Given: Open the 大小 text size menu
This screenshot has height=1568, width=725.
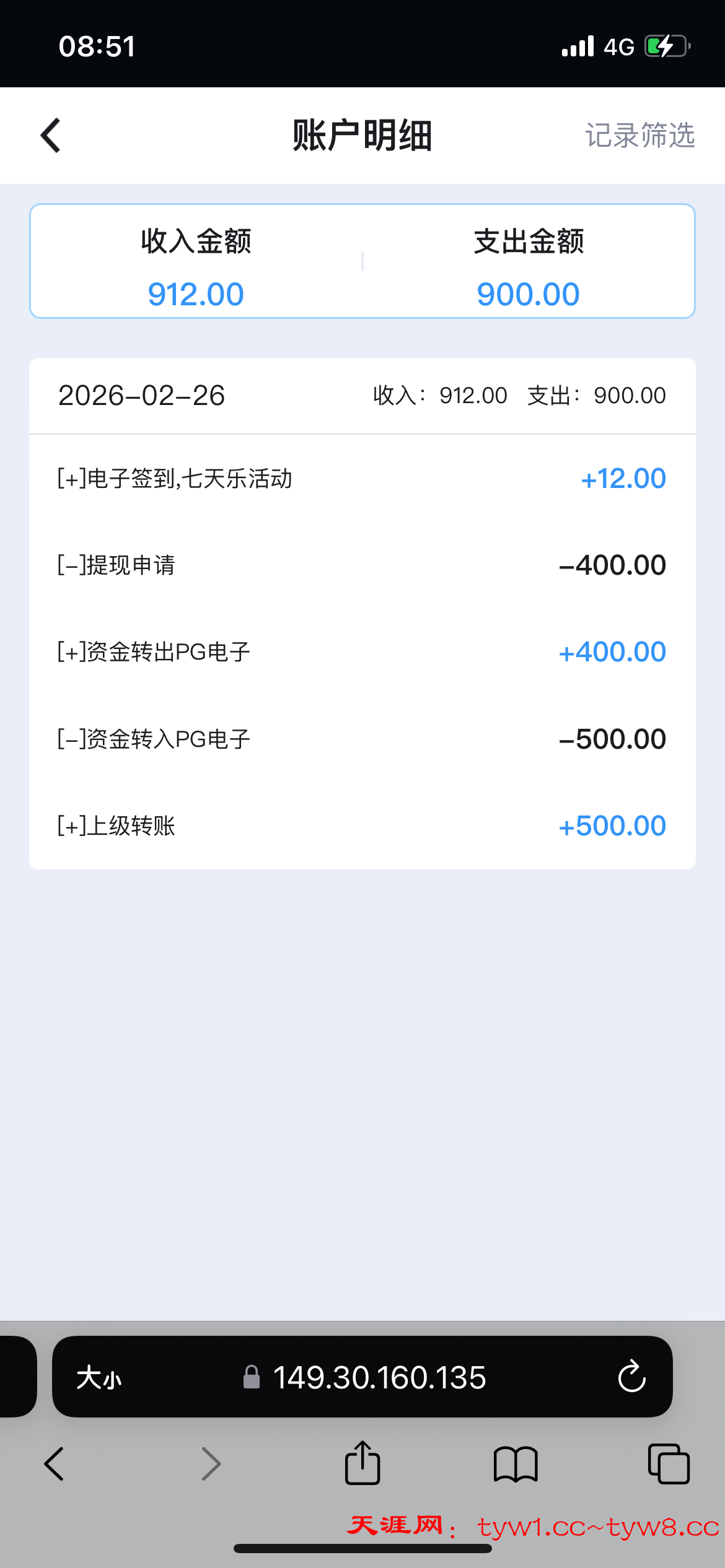Looking at the screenshot, I should point(100,1377).
